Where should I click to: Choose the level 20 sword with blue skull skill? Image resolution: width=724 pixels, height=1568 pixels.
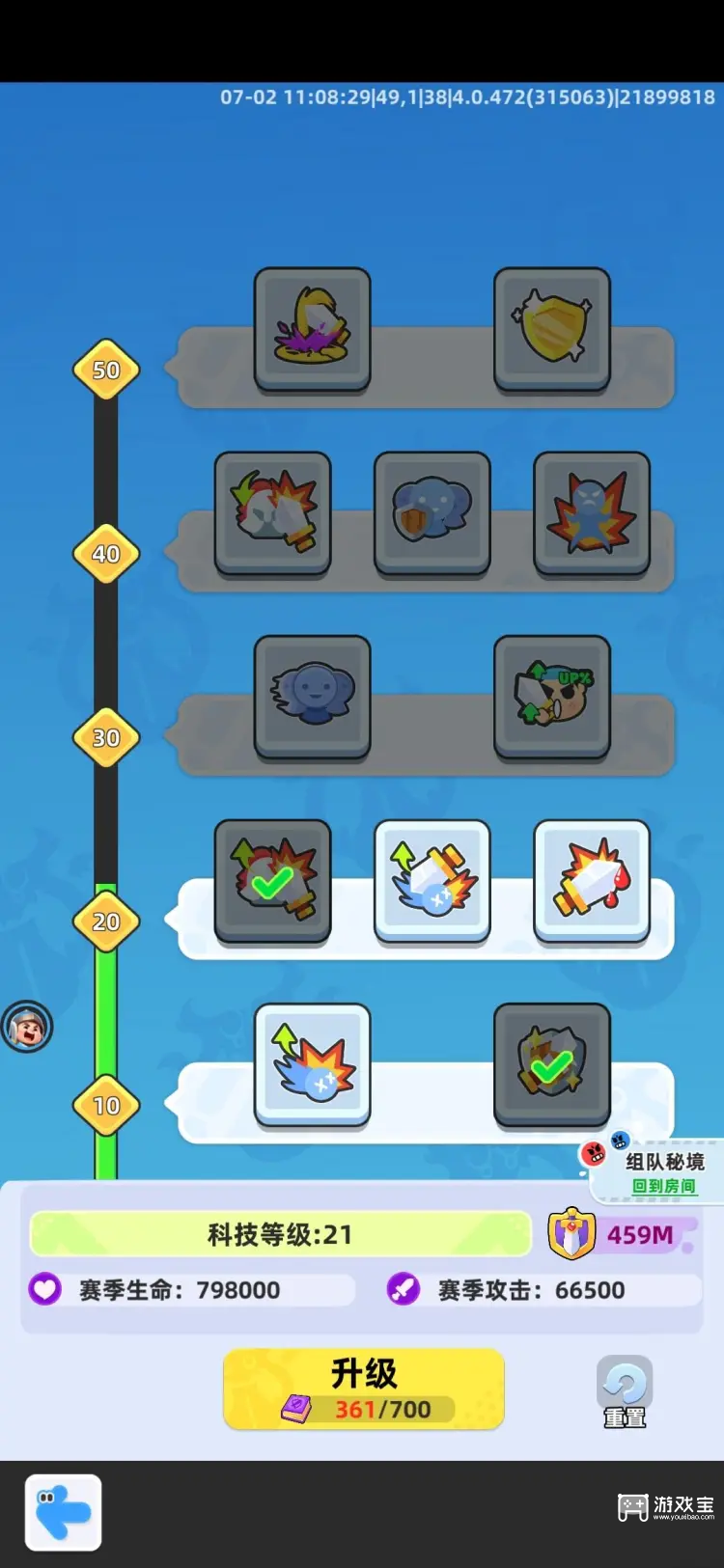point(432,880)
